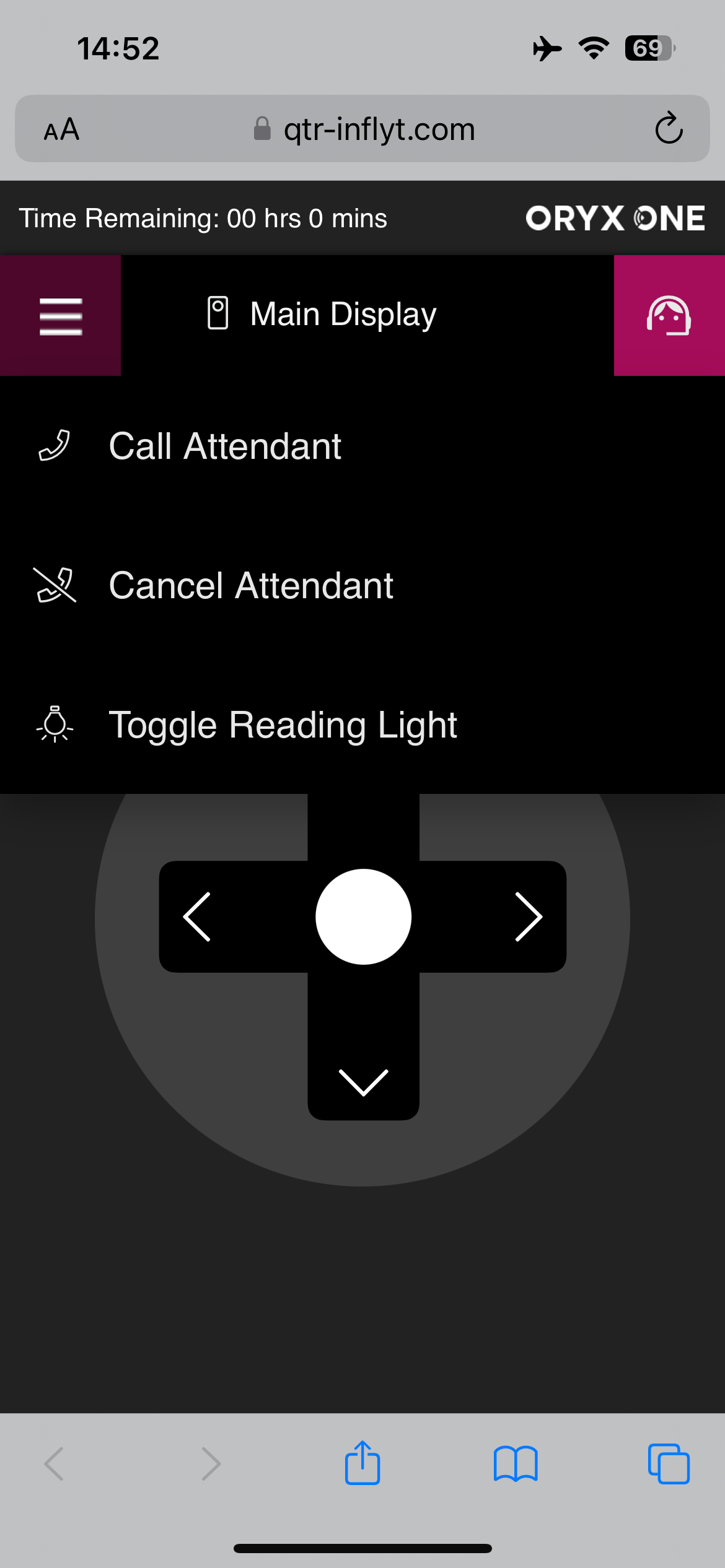
Task: Tap the down arrow on the D-pad
Action: click(x=363, y=1082)
